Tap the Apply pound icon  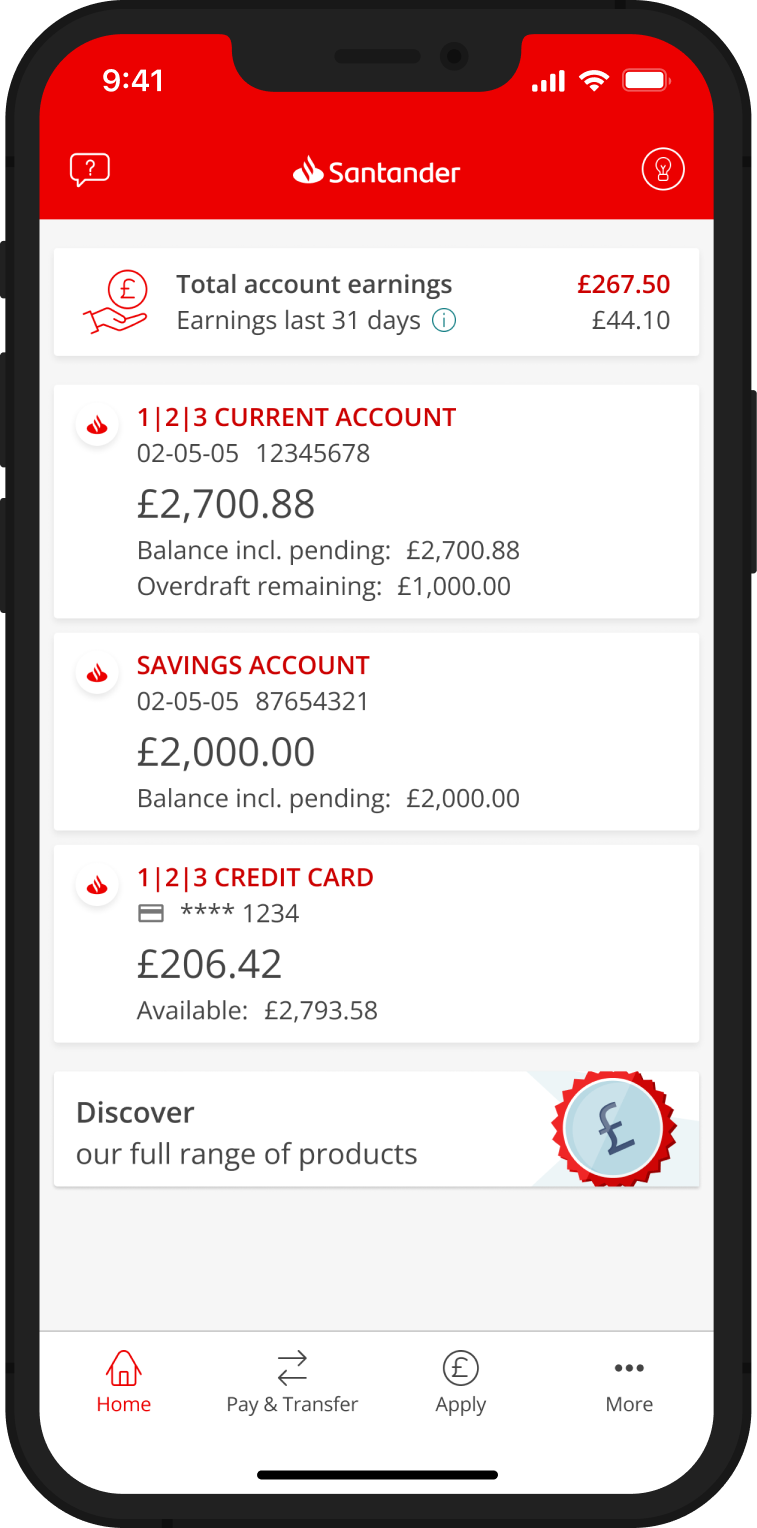click(x=460, y=1380)
